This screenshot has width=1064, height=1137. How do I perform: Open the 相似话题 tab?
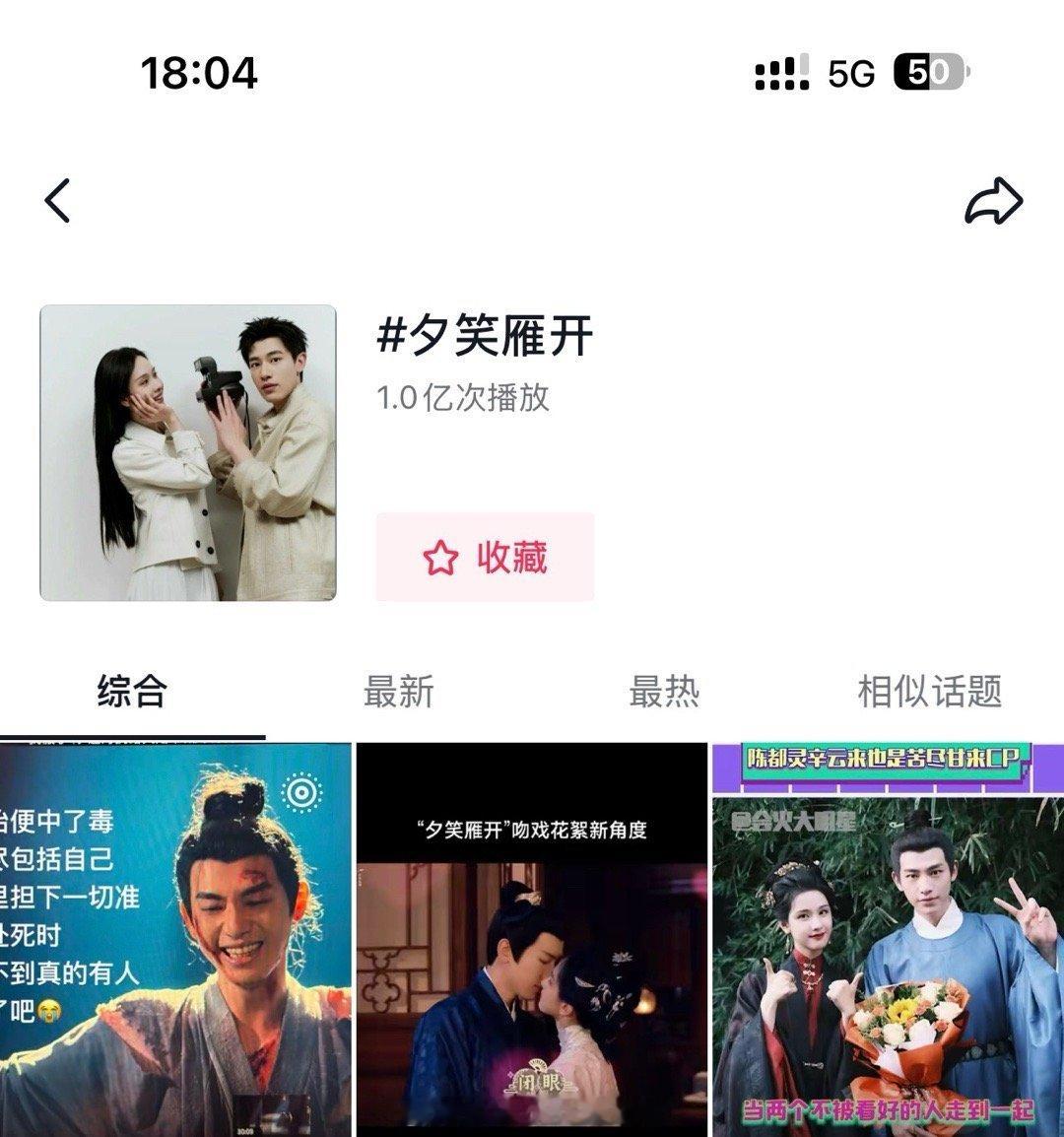[x=929, y=692]
